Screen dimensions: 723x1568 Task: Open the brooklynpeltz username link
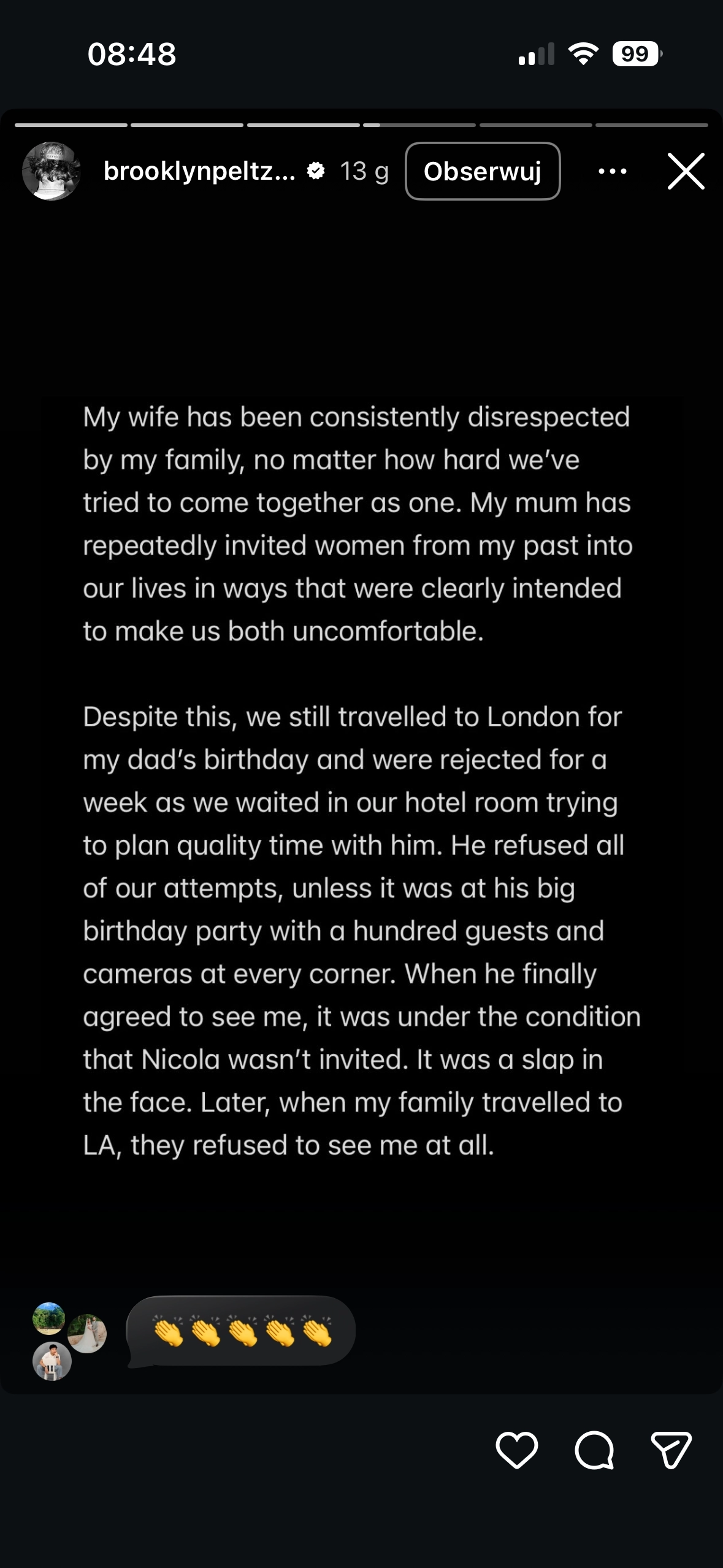[x=199, y=171]
